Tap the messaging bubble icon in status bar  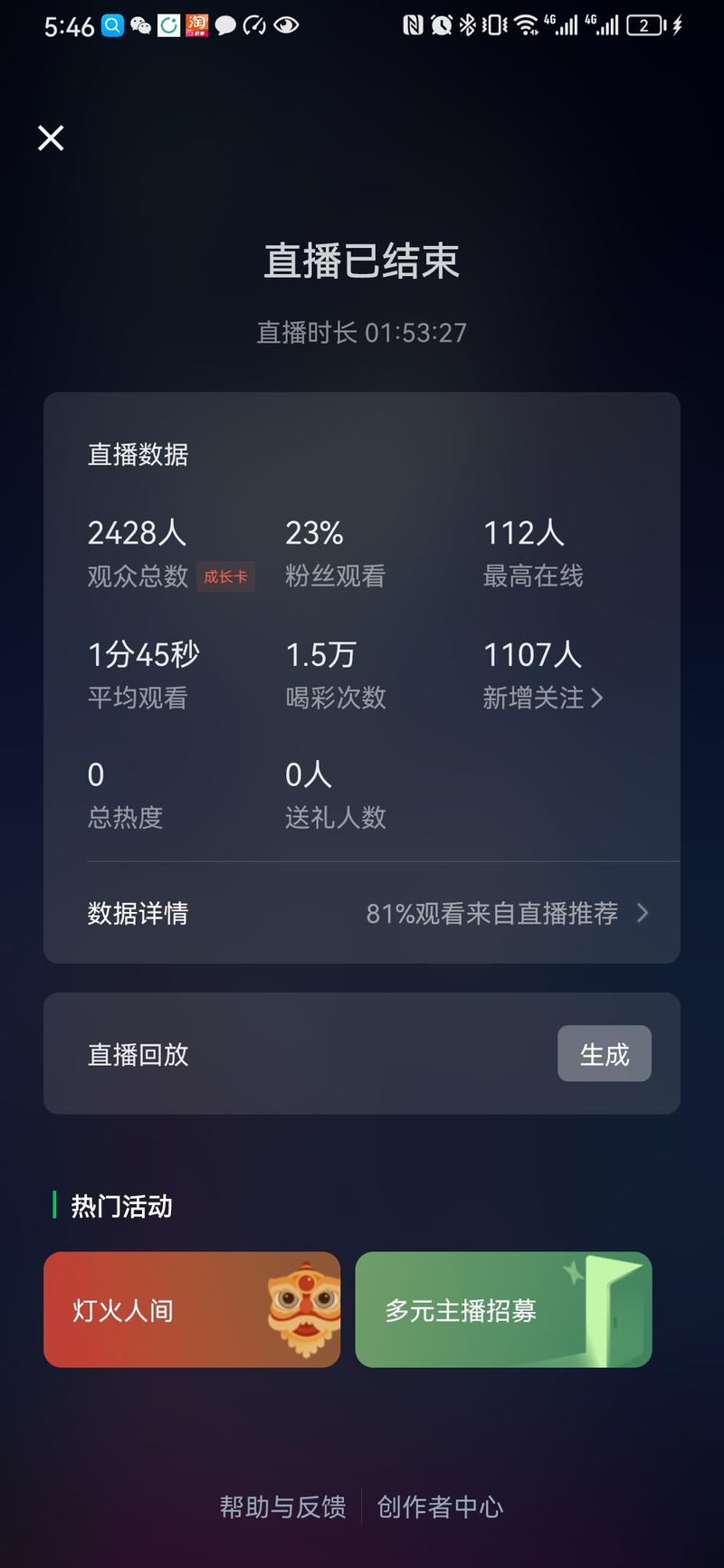pos(227,25)
